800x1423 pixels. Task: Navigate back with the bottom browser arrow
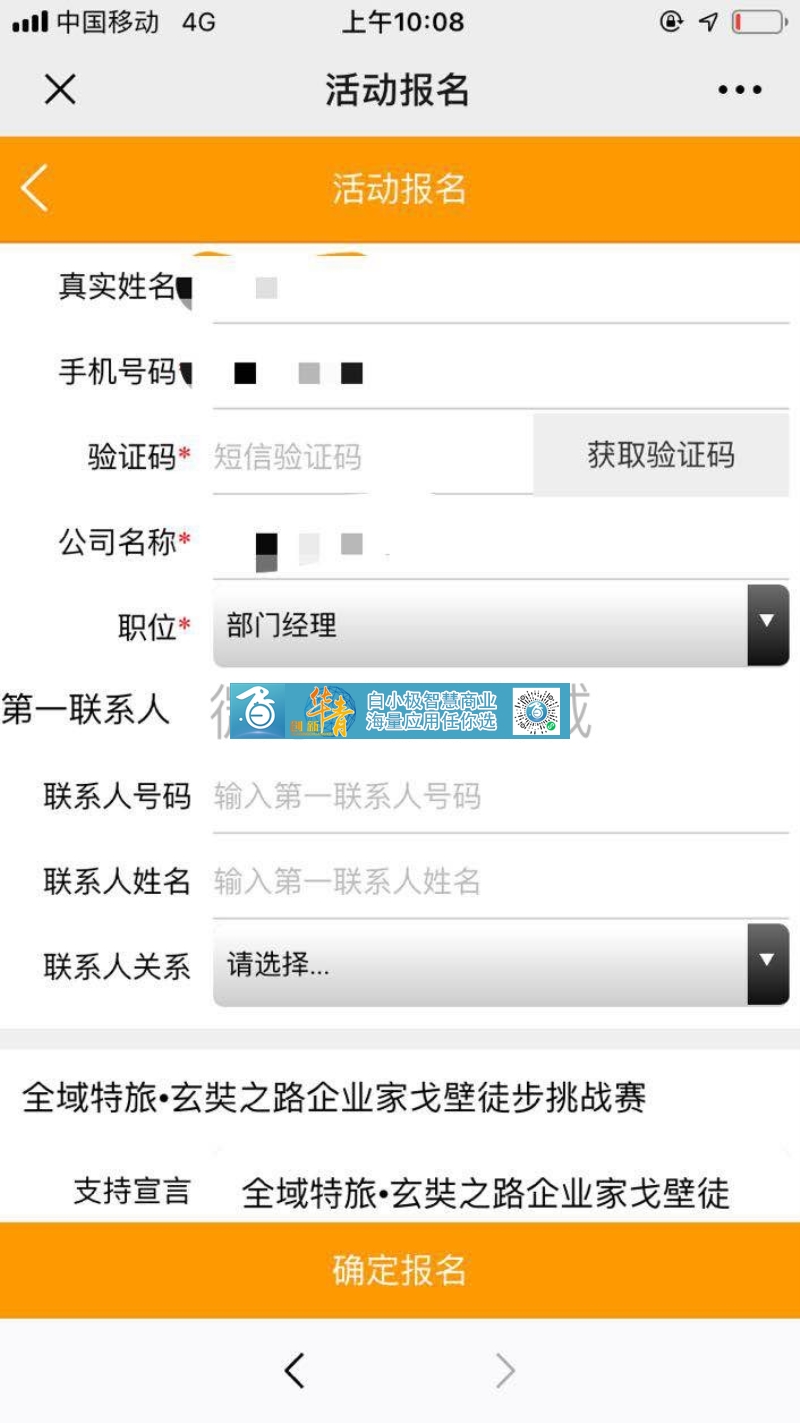pyautogui.click(x=294, y=1371)
